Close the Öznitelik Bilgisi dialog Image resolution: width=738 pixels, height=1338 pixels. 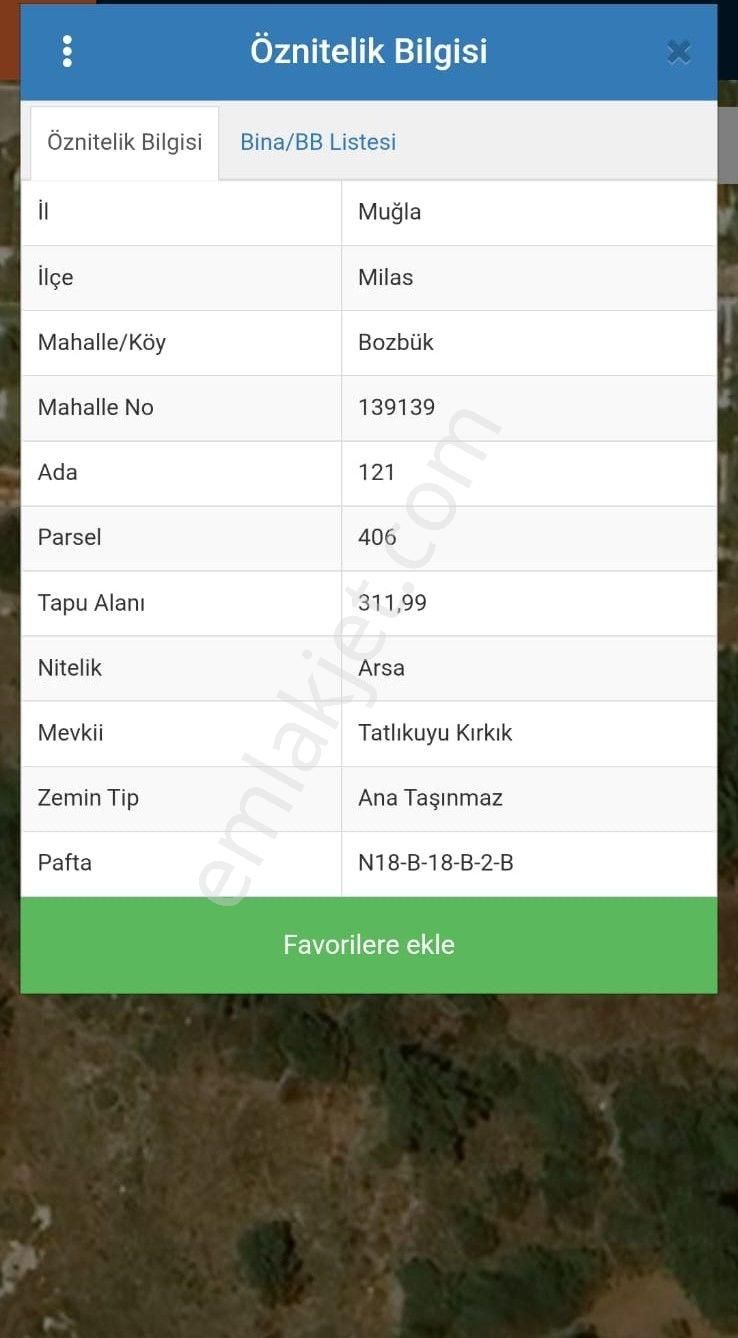(679, 52)
